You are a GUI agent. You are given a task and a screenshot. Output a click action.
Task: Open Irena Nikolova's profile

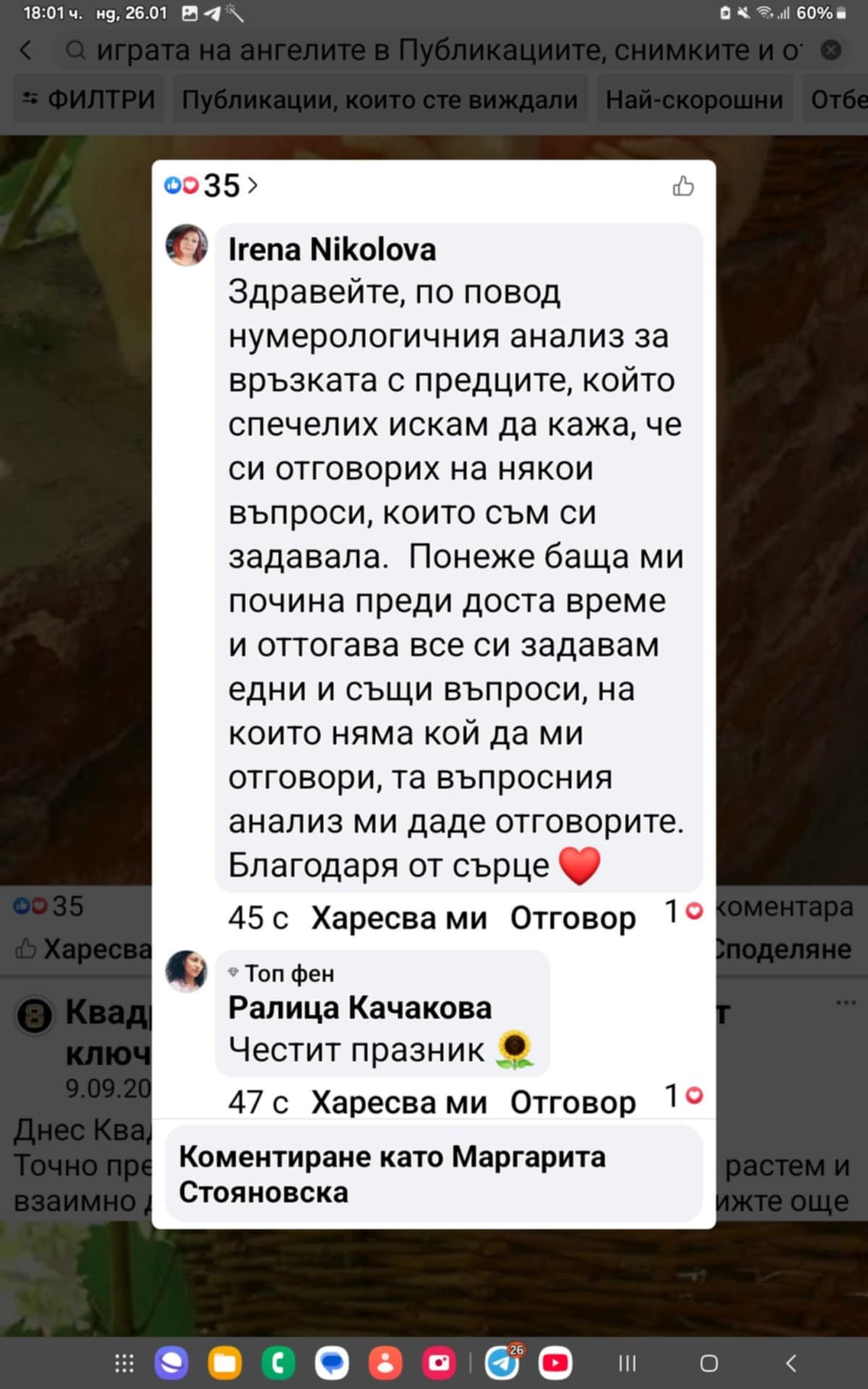pyautogui.click(x=332, y=250)
